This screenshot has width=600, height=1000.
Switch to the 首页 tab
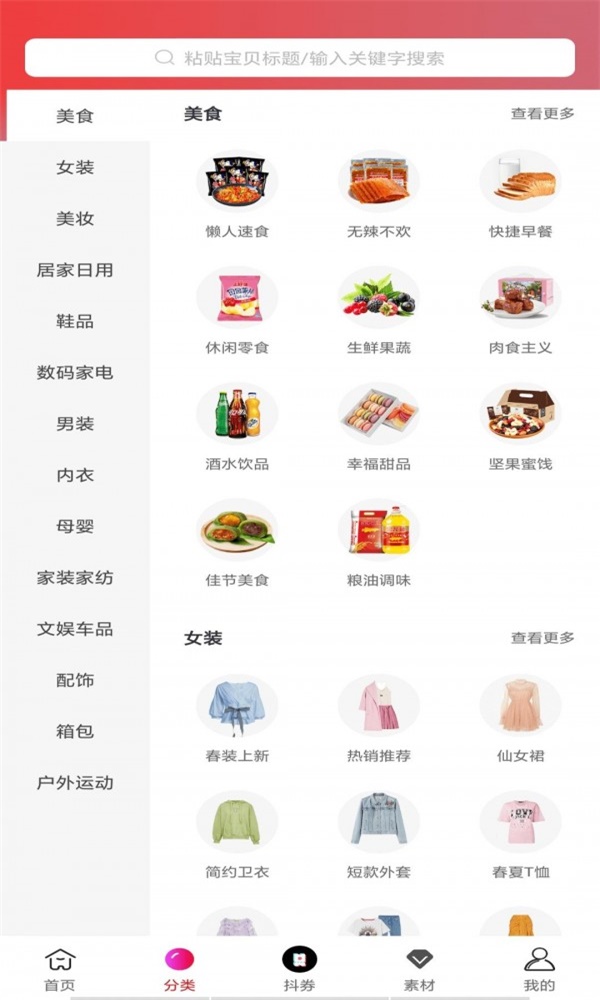(x=60, y=969)
